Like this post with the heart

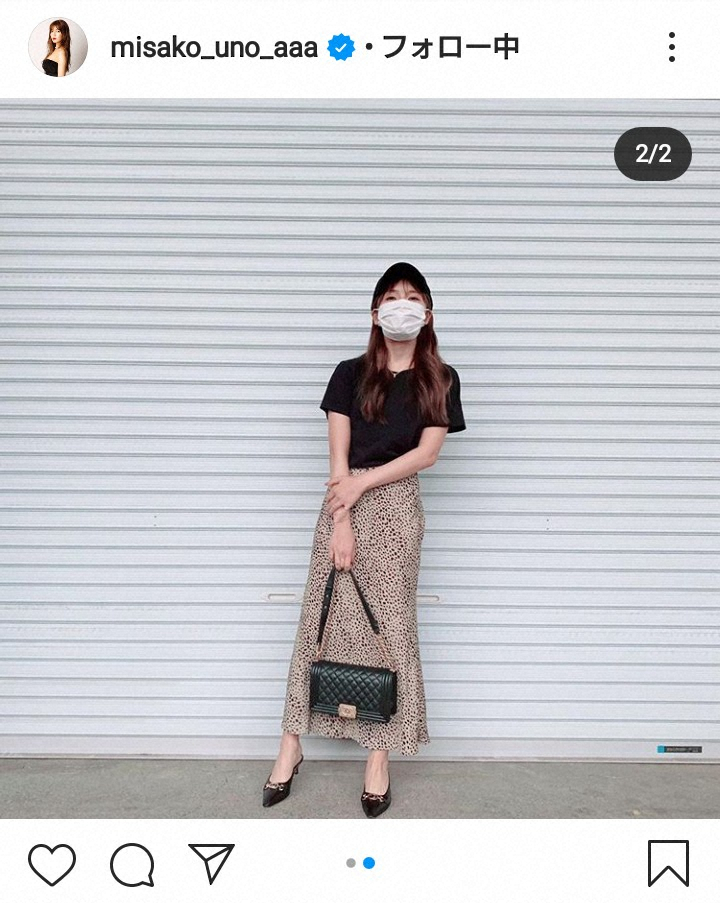[52, 864]
